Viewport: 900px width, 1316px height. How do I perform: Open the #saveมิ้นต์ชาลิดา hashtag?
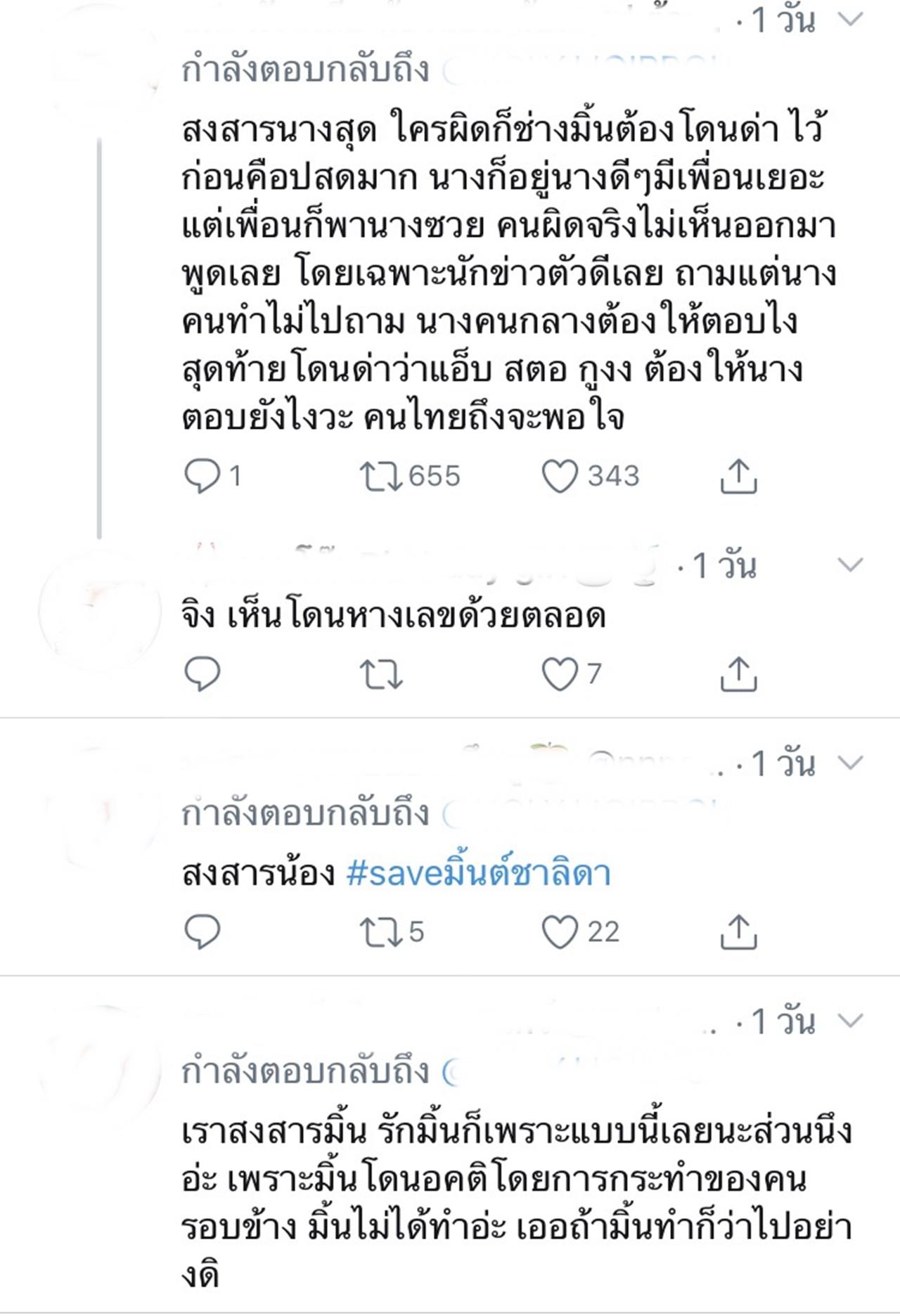pyautogui.click(x=478, y=873)
